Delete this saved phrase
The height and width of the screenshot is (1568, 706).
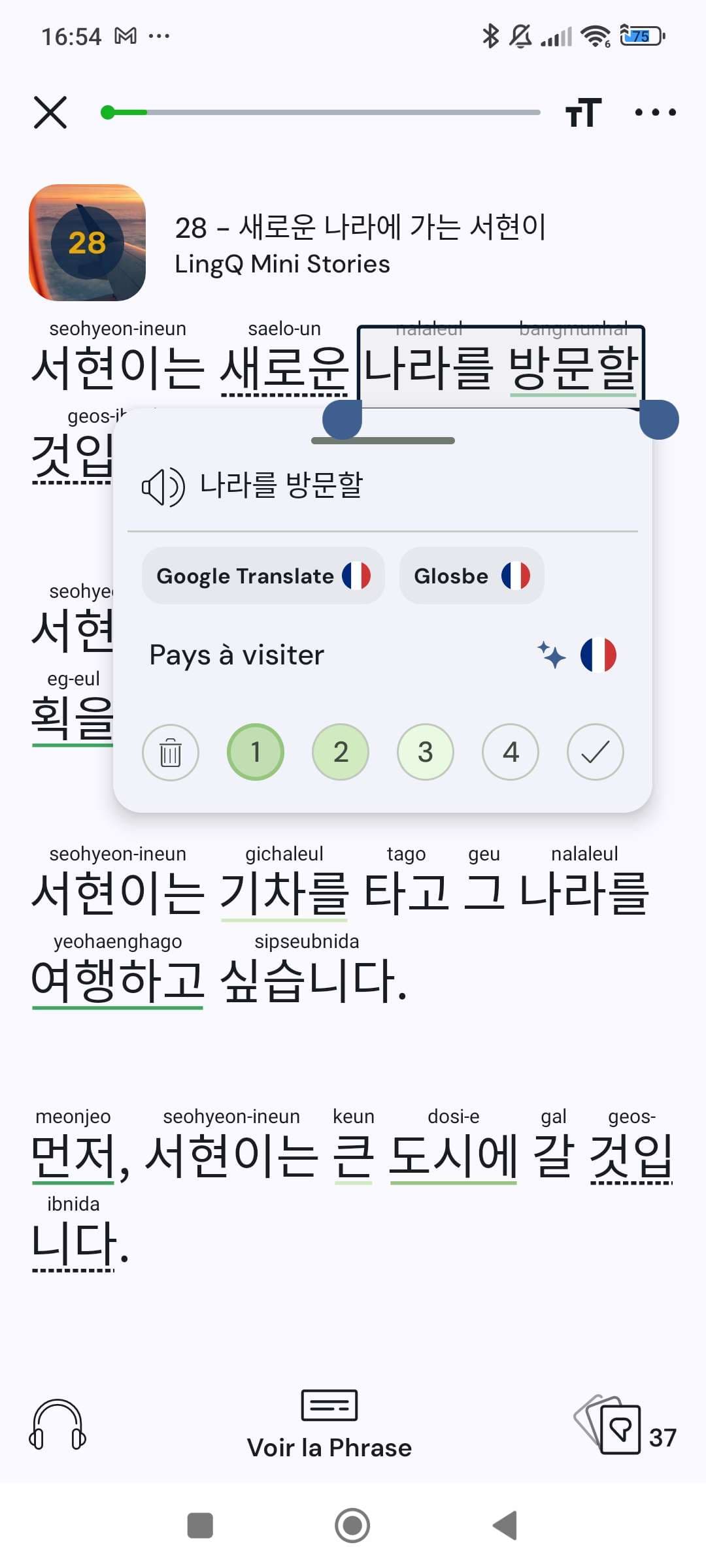click(x=171, y=752)
